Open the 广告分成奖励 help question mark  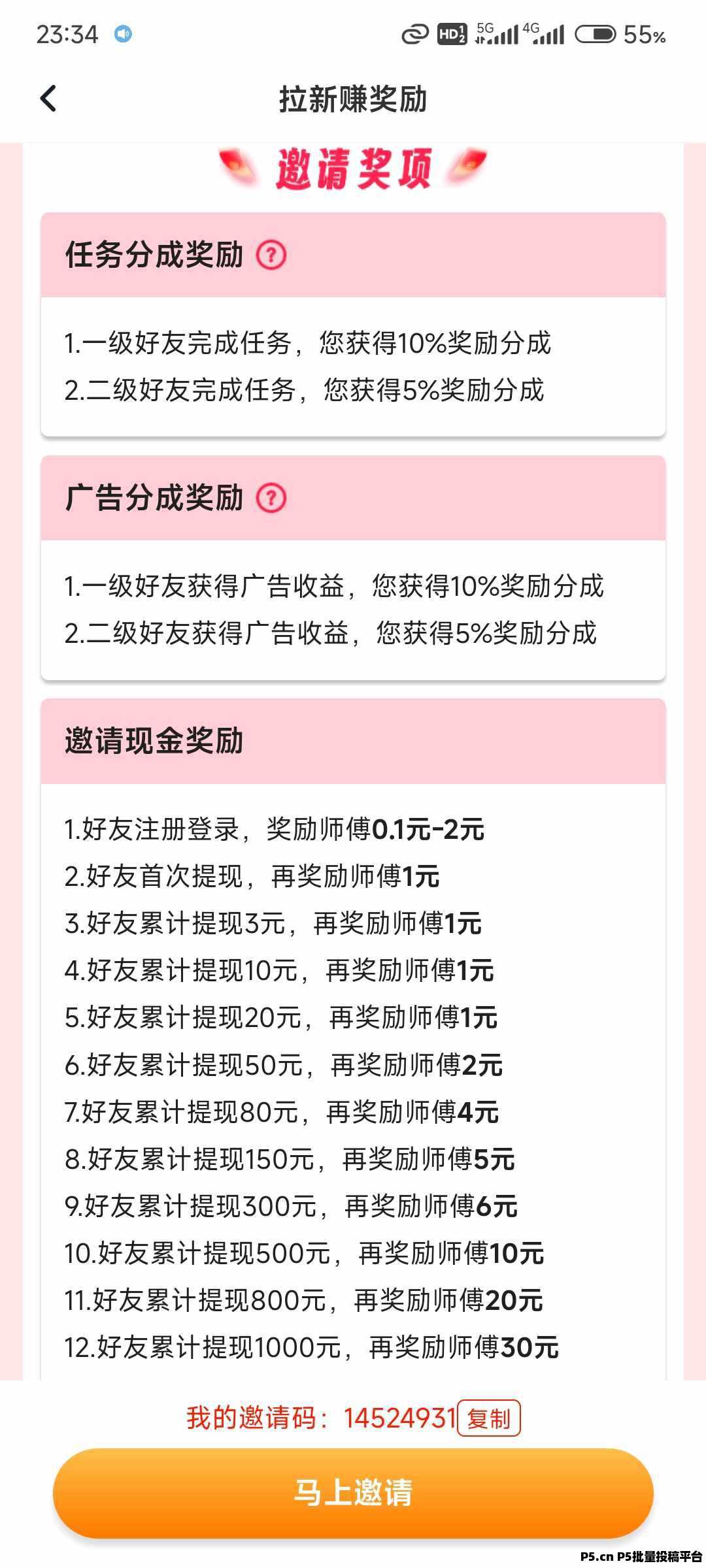point(273,498)
